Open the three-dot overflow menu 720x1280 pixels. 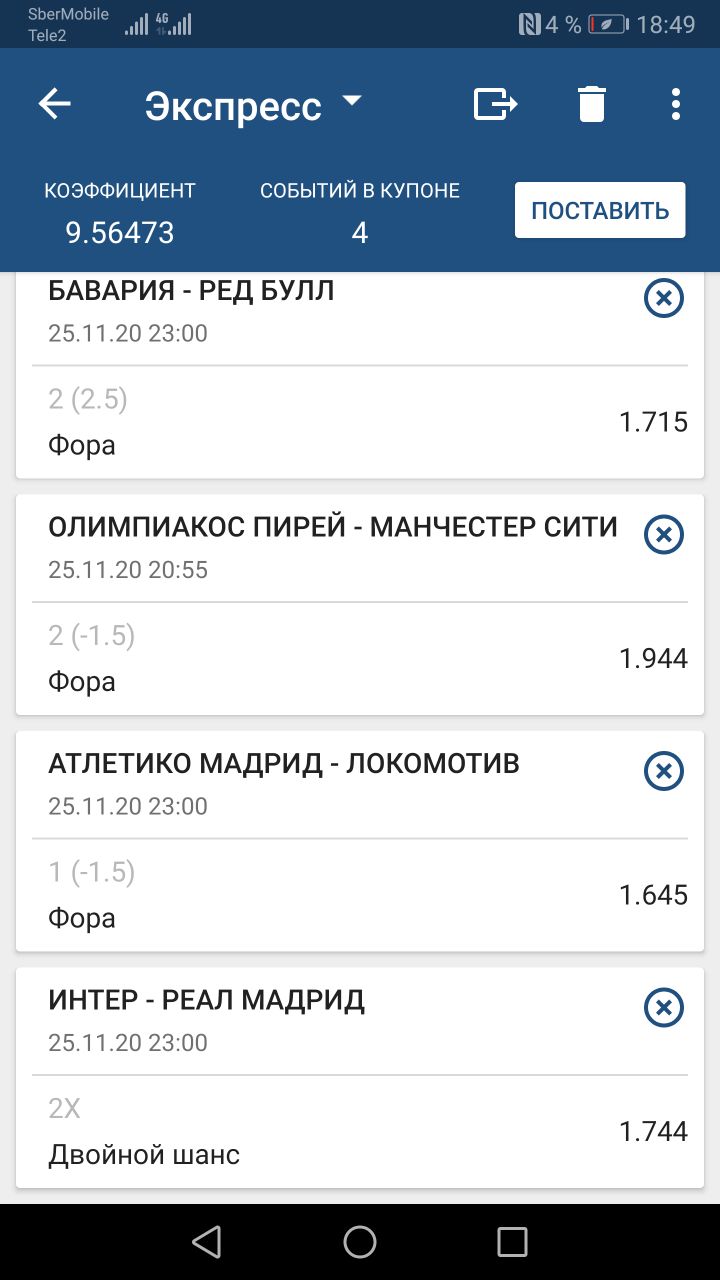676,104
